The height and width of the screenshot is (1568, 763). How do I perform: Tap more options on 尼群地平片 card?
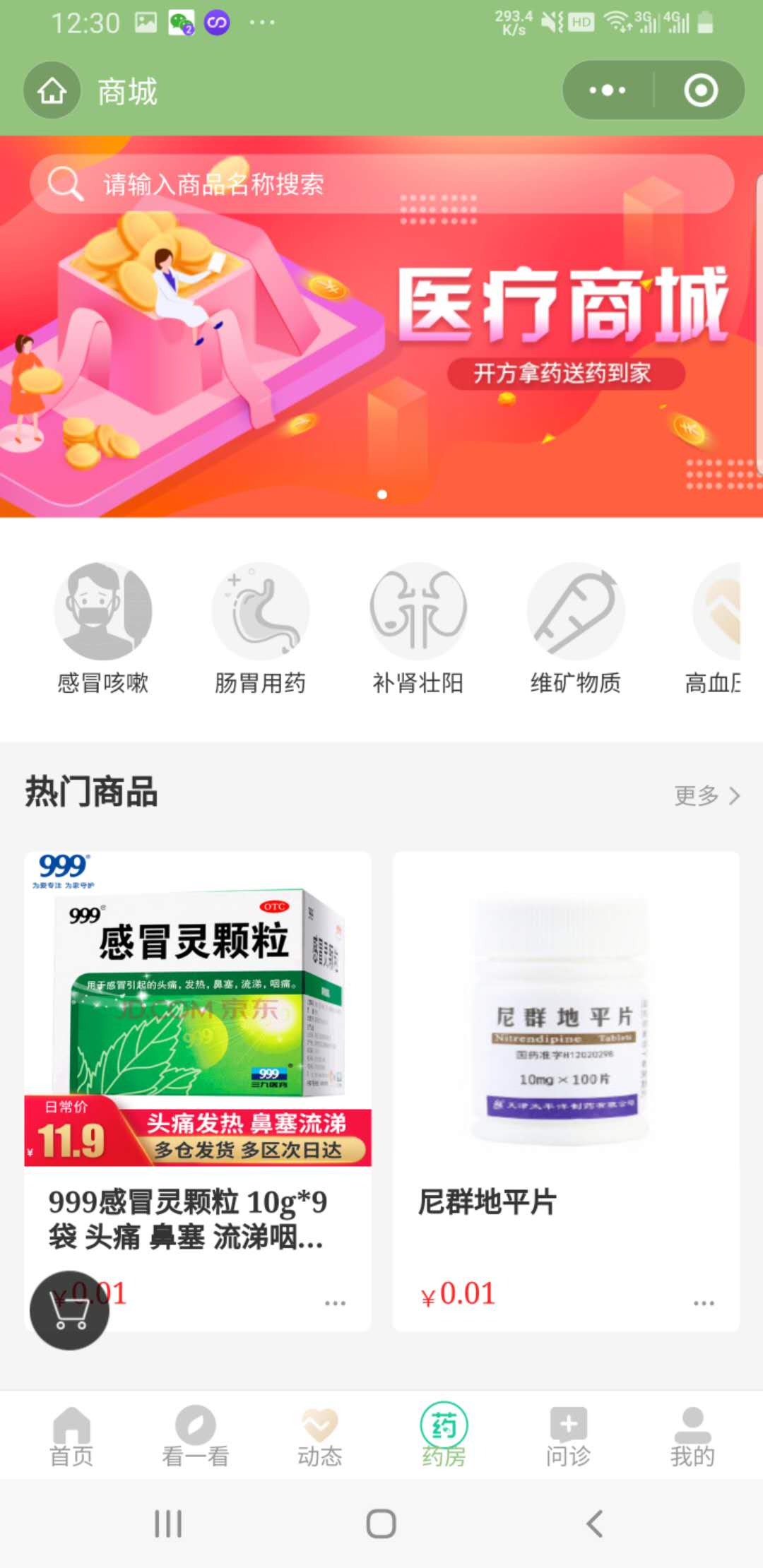pos(704,1303)
